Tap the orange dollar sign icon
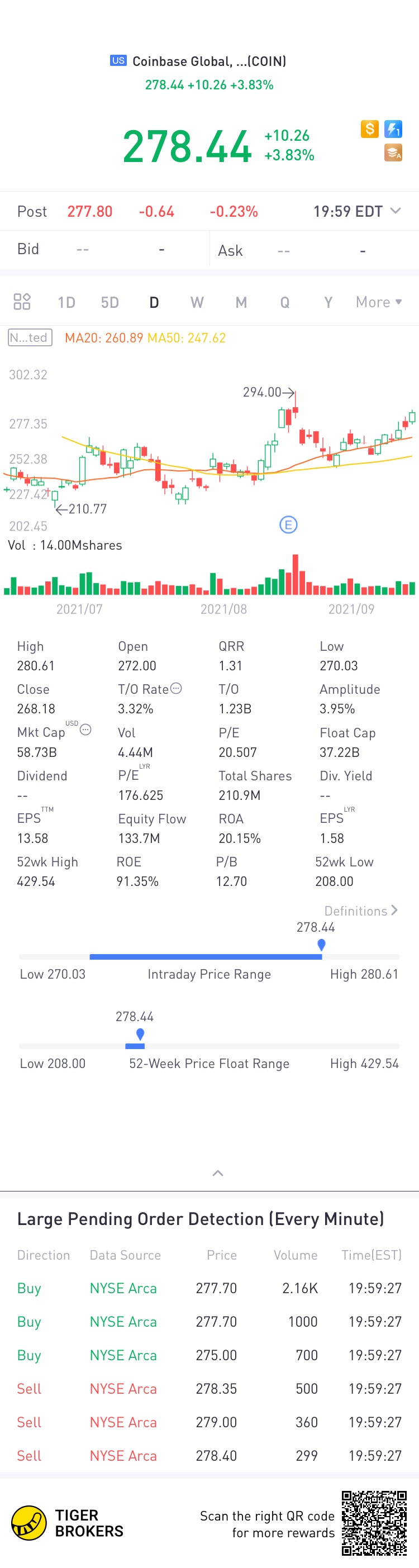Viewport: 419px width, 1568px height. (x=370, y=129)
